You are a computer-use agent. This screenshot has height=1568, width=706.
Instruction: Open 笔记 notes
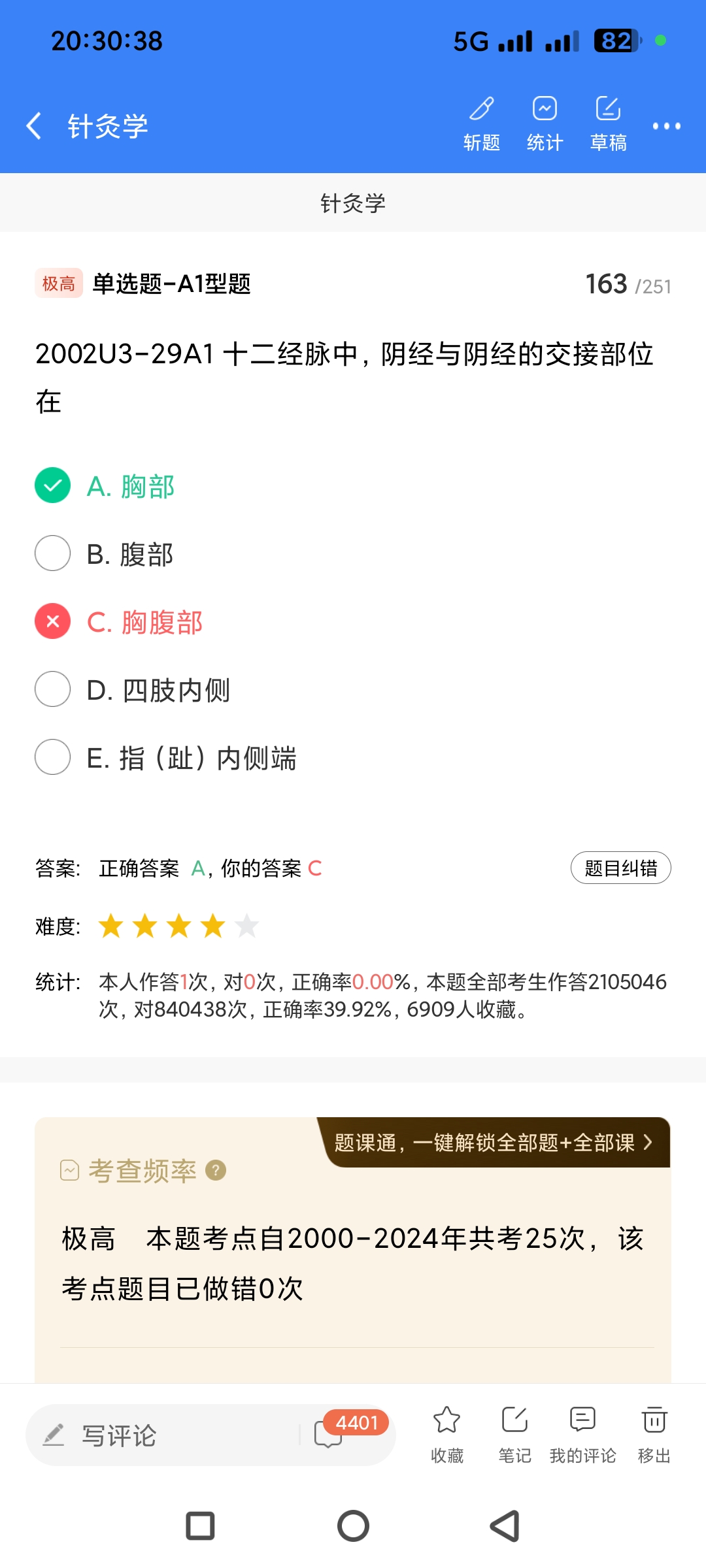point(515,1434)
